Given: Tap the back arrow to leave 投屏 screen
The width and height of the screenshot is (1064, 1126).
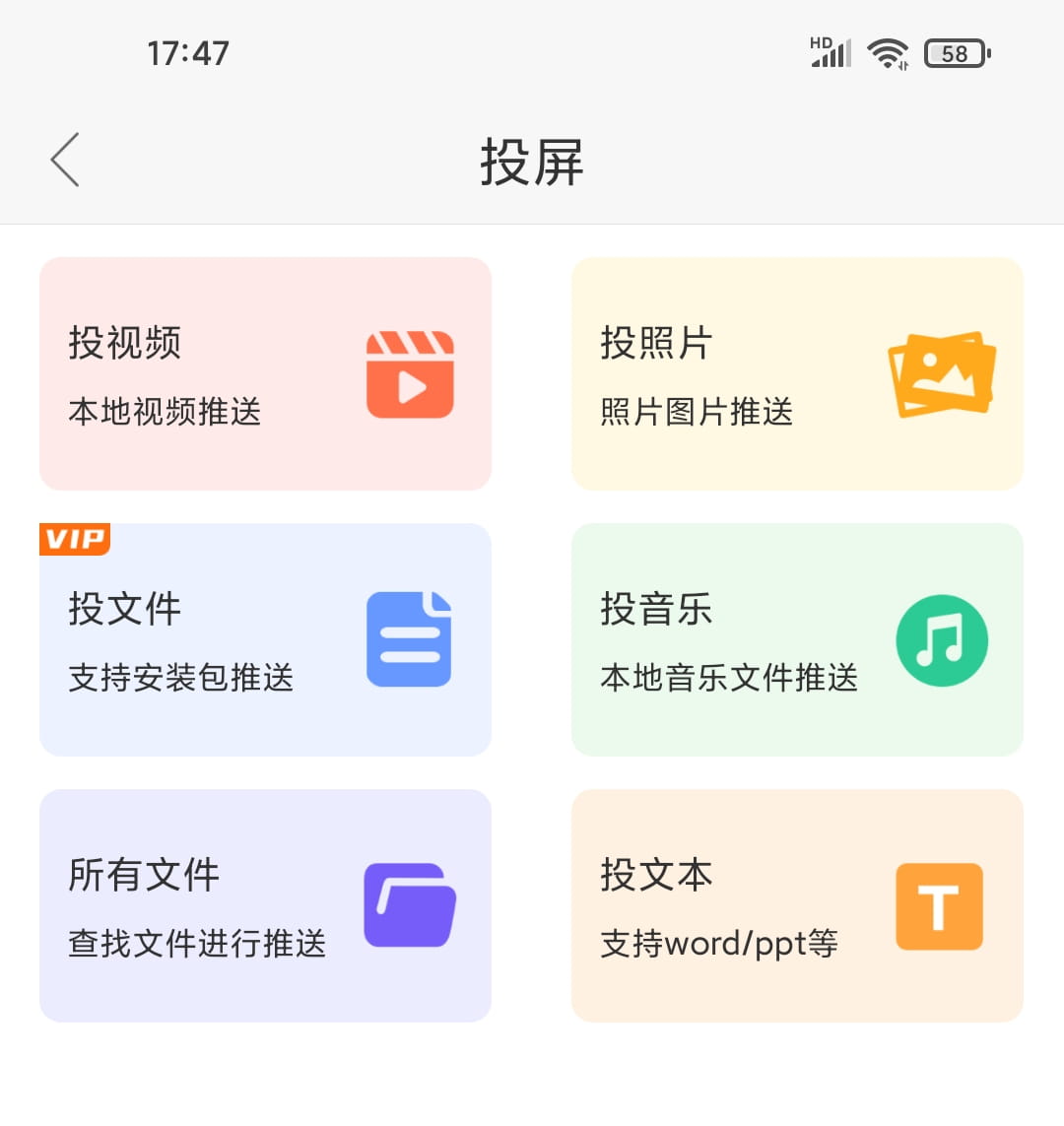Looking at the screenshot, I should pos(62,158).
